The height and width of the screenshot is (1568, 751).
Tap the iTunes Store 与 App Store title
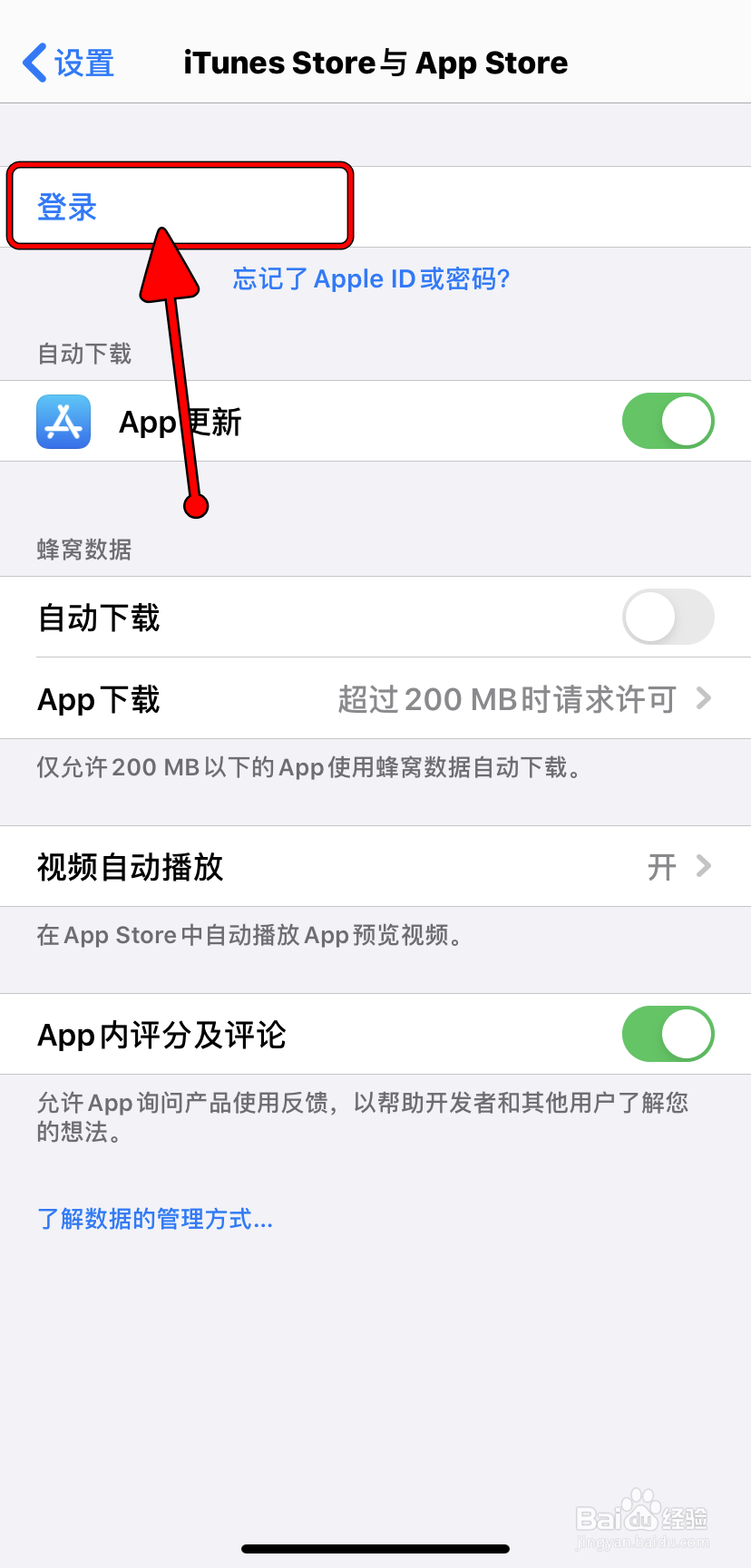coord(375,63)
